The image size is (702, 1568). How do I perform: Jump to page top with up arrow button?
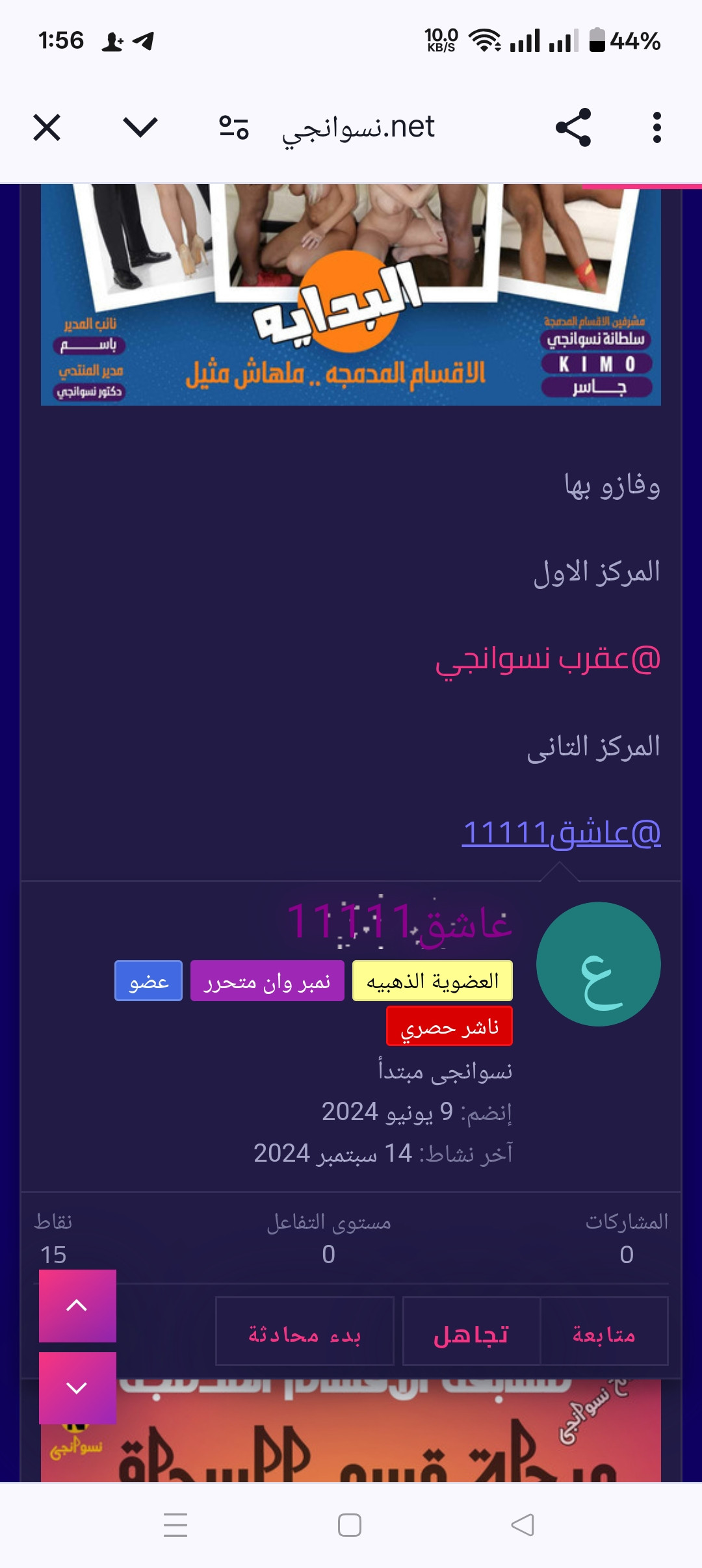pos(77,1305)
